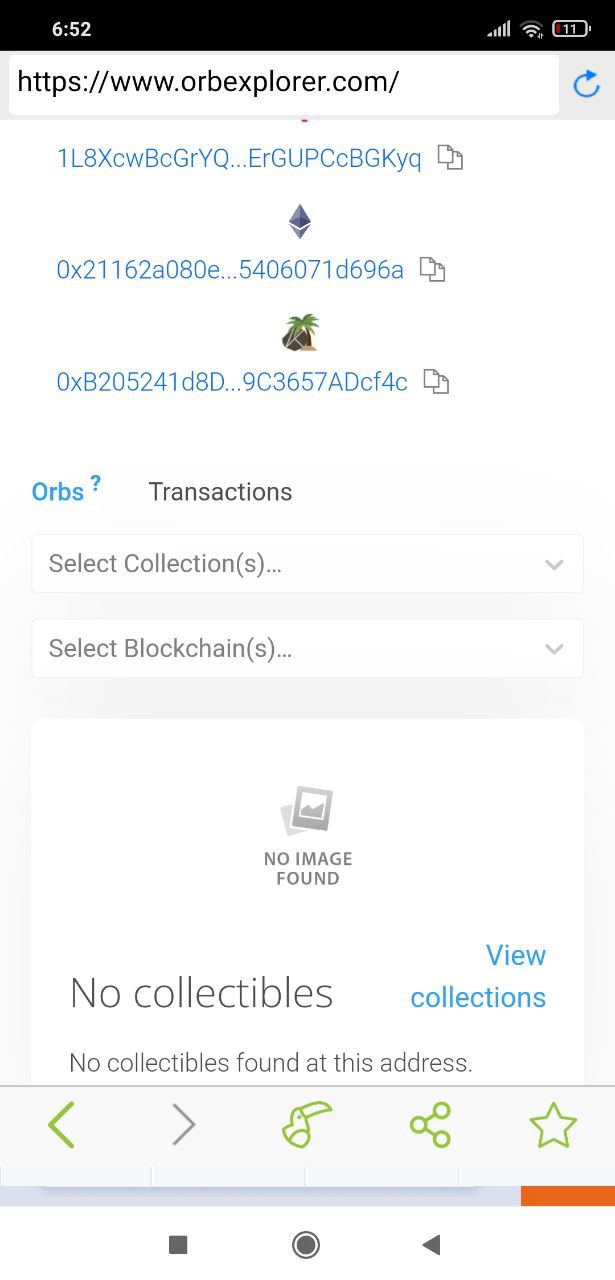Go forward with the grey browser arrow
615x1280 pixels.
coord(184,1126)
